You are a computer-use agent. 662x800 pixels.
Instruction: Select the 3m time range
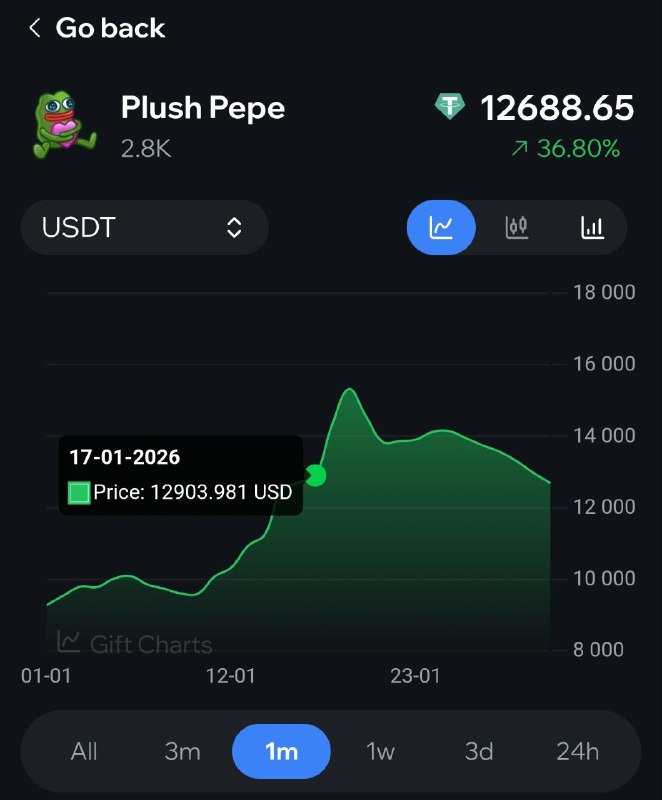coord(182,751)
